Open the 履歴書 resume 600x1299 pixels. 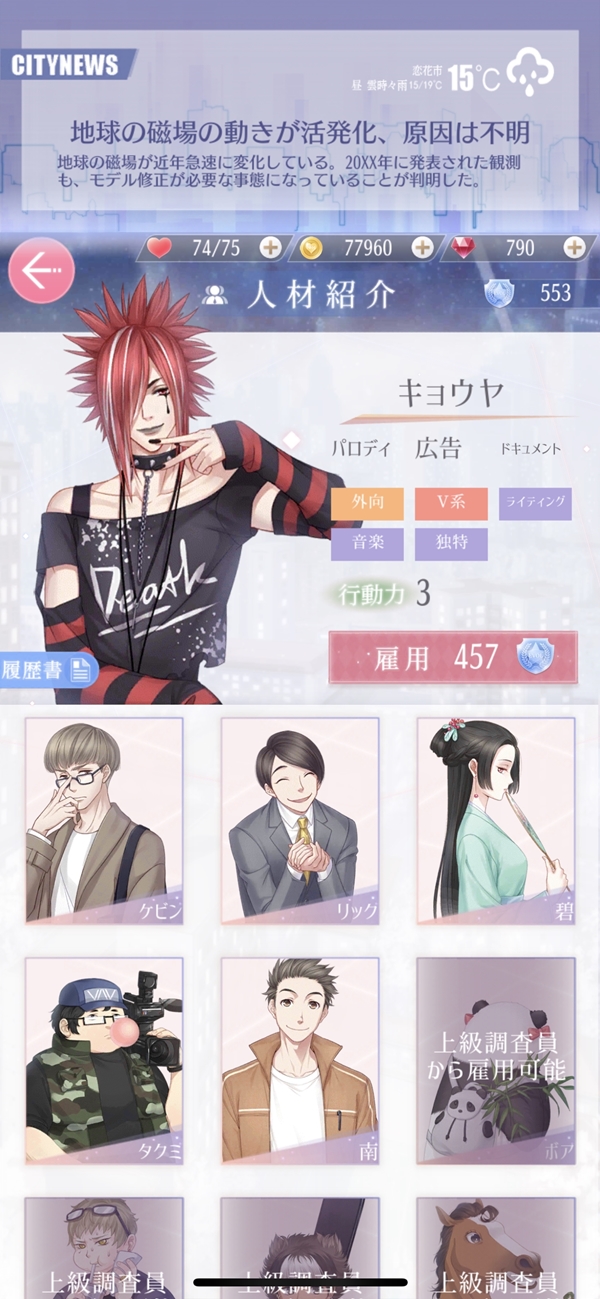tap(47, 669)
